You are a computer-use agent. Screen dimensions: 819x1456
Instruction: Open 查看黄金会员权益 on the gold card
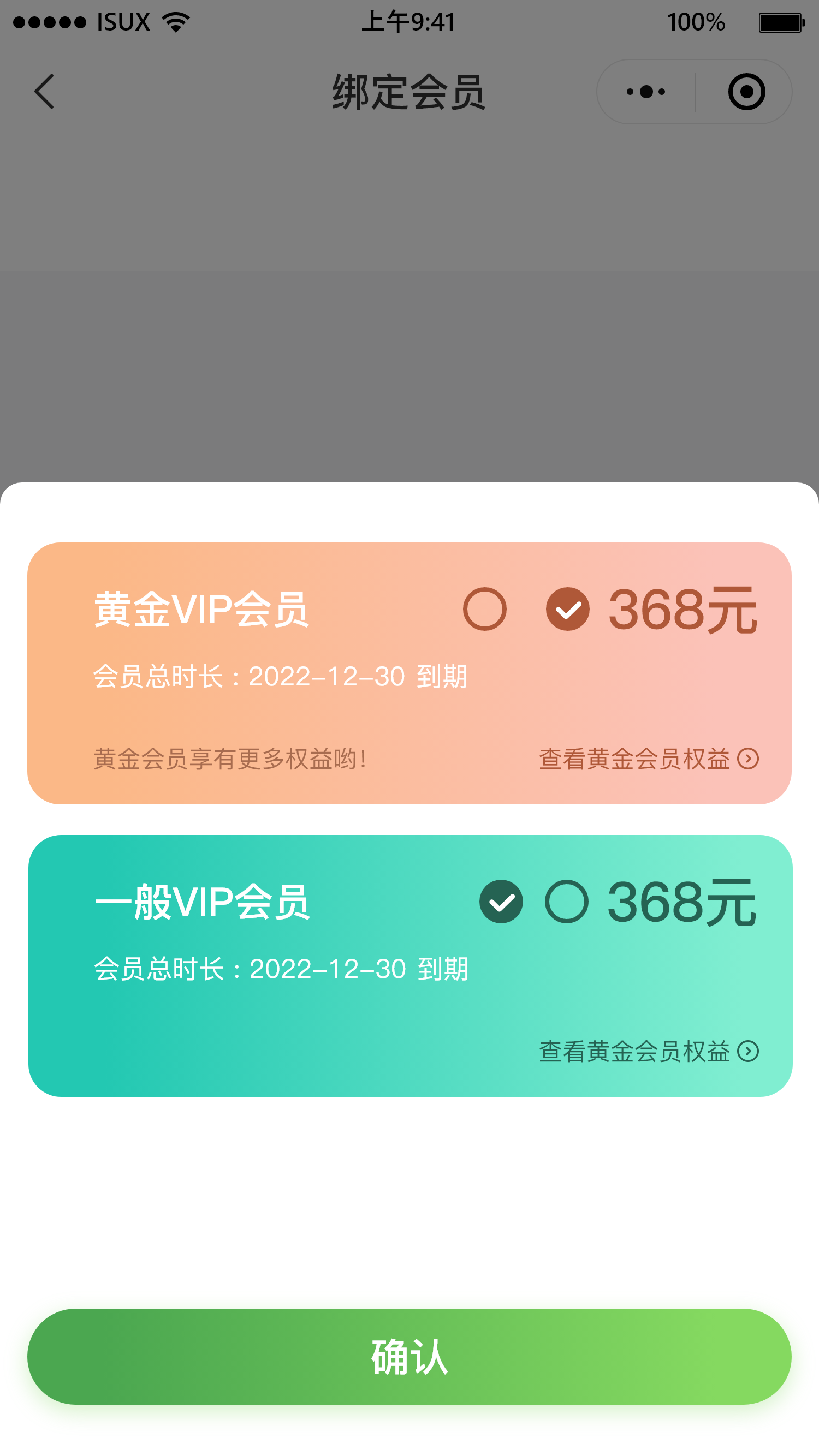[648, 759]
